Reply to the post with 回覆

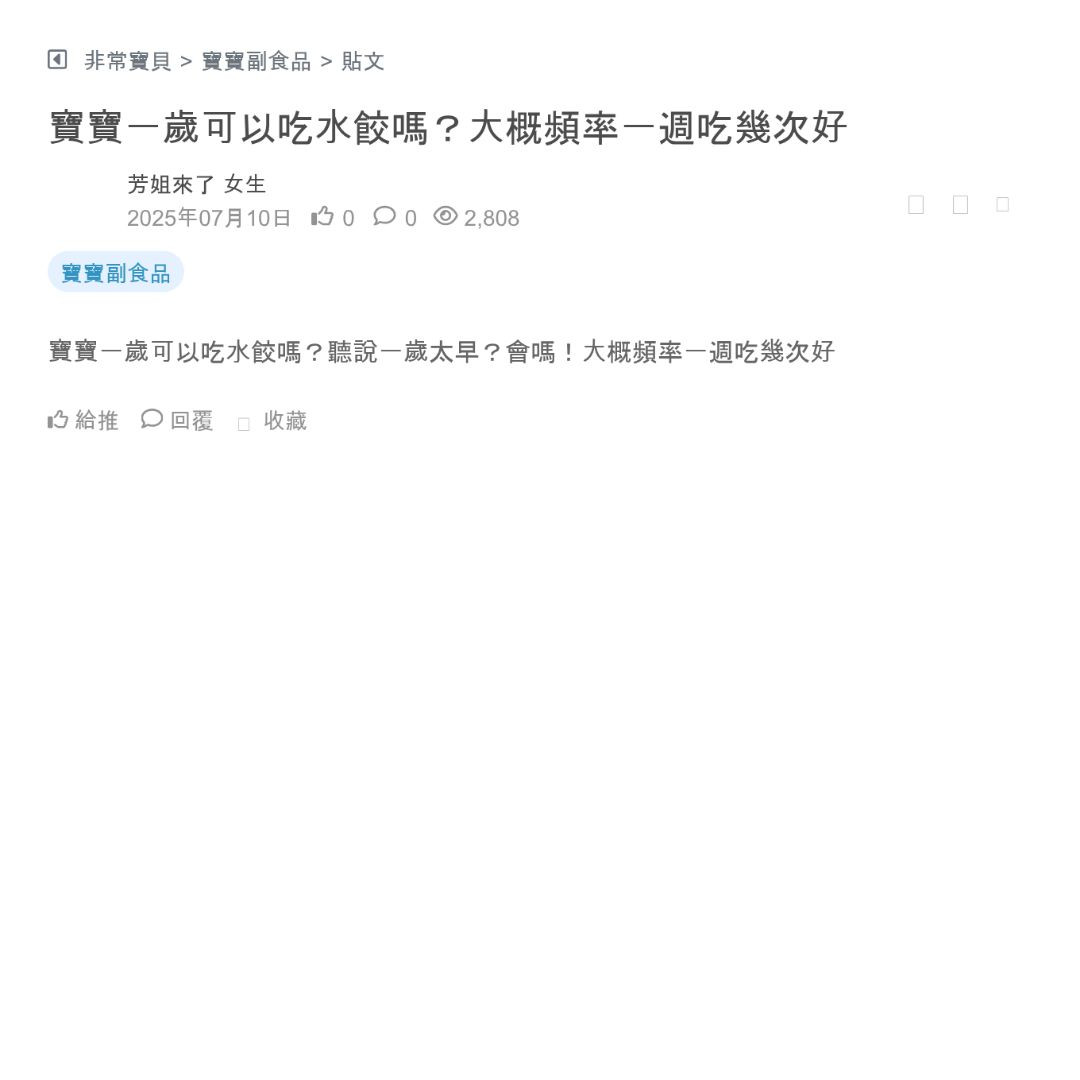pyautogui.click(x=178, y=421)
